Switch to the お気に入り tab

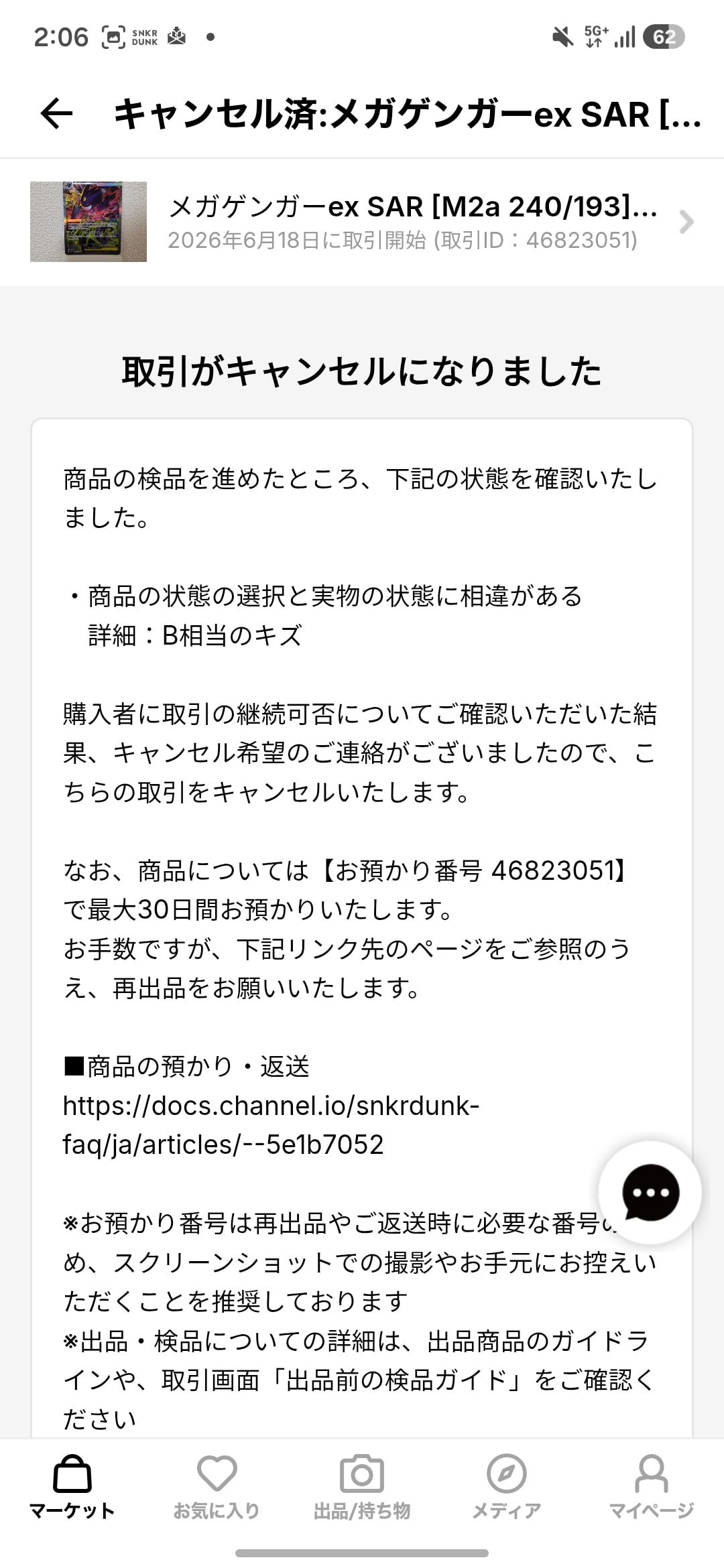[217, 1488]
